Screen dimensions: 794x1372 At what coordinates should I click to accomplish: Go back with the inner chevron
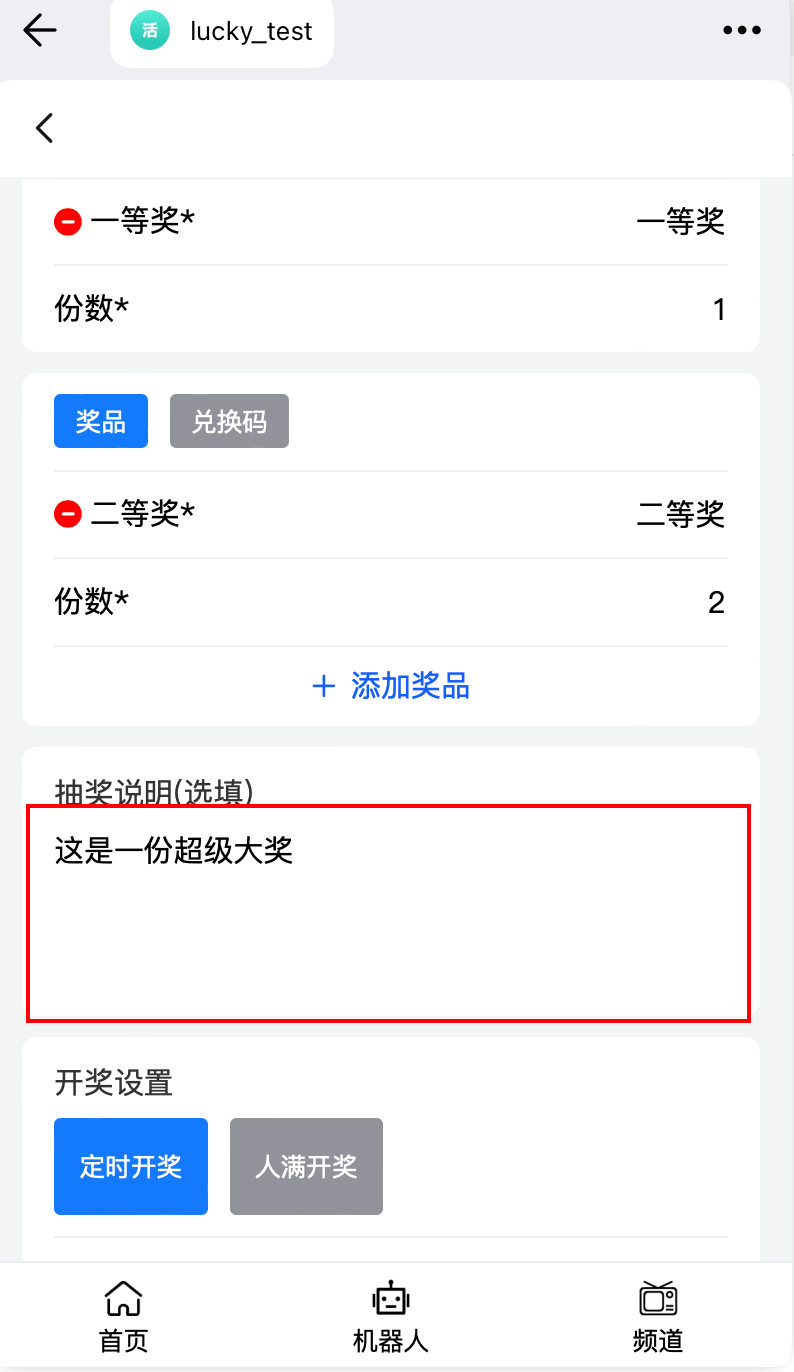pos(44,128)
